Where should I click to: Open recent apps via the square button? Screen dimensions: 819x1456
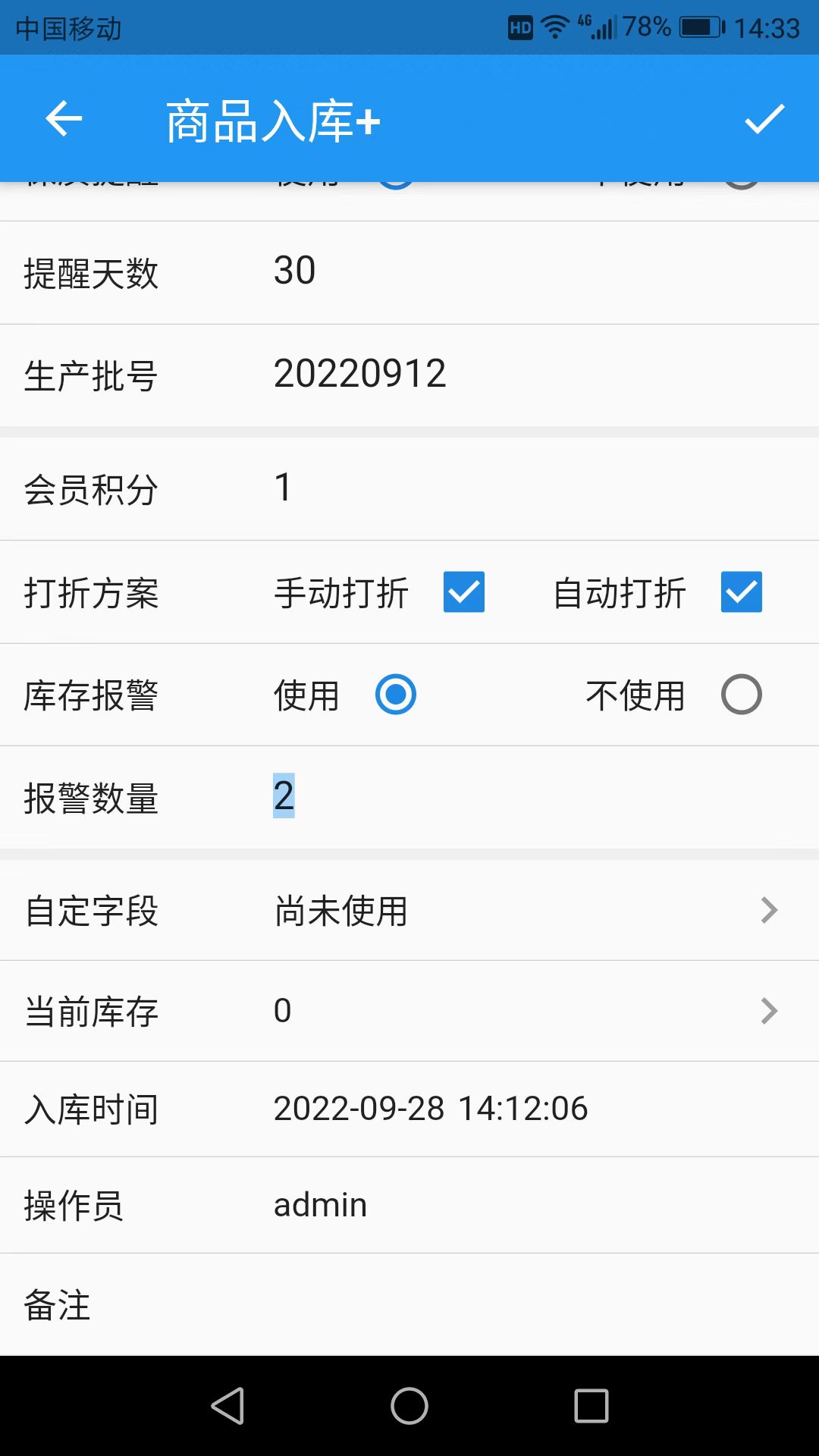coord(591,1406)
